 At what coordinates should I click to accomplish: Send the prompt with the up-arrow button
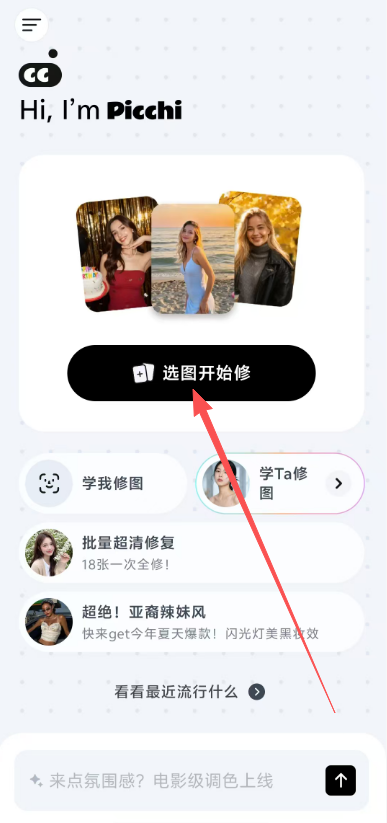(341, 780)
